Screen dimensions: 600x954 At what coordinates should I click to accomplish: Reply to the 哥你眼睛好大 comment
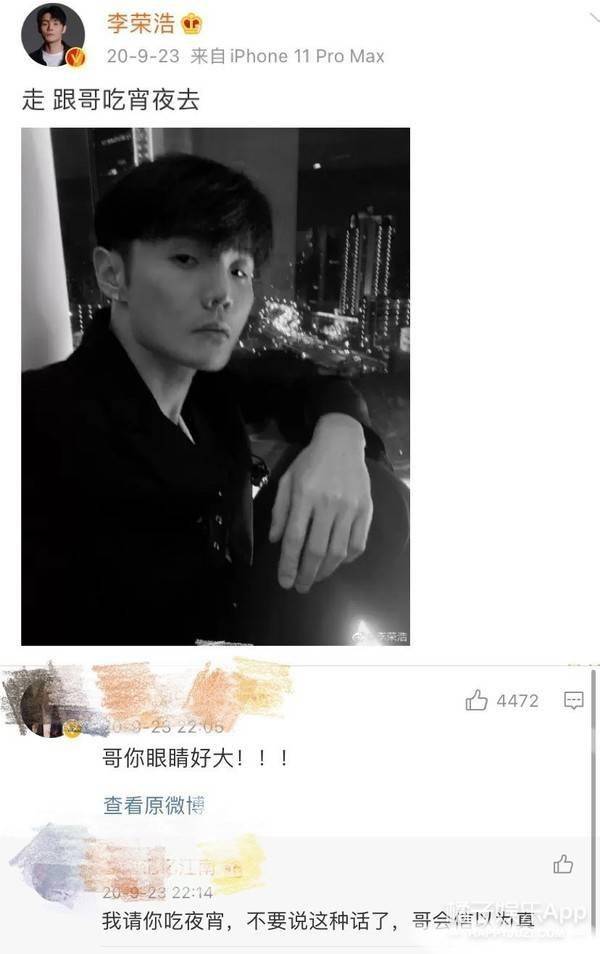(x=573, y=701)
